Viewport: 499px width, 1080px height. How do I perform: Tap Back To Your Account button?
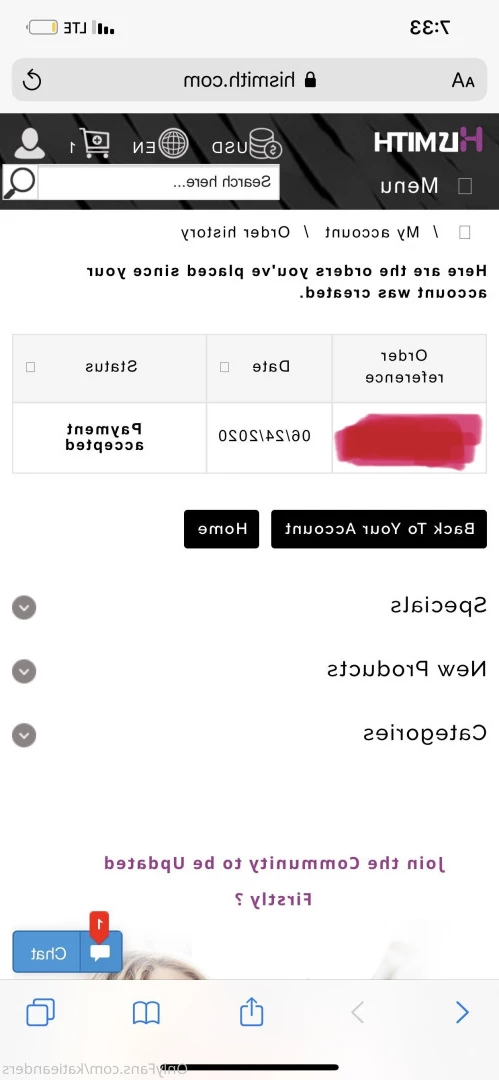378,529
